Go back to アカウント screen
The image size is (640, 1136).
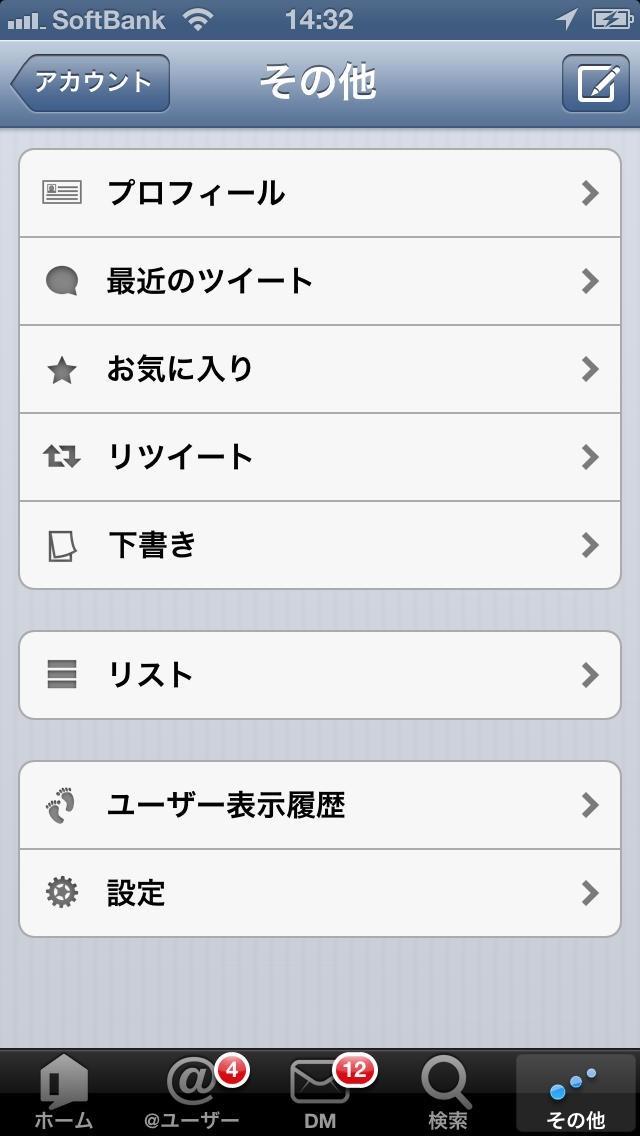[91, 83]
